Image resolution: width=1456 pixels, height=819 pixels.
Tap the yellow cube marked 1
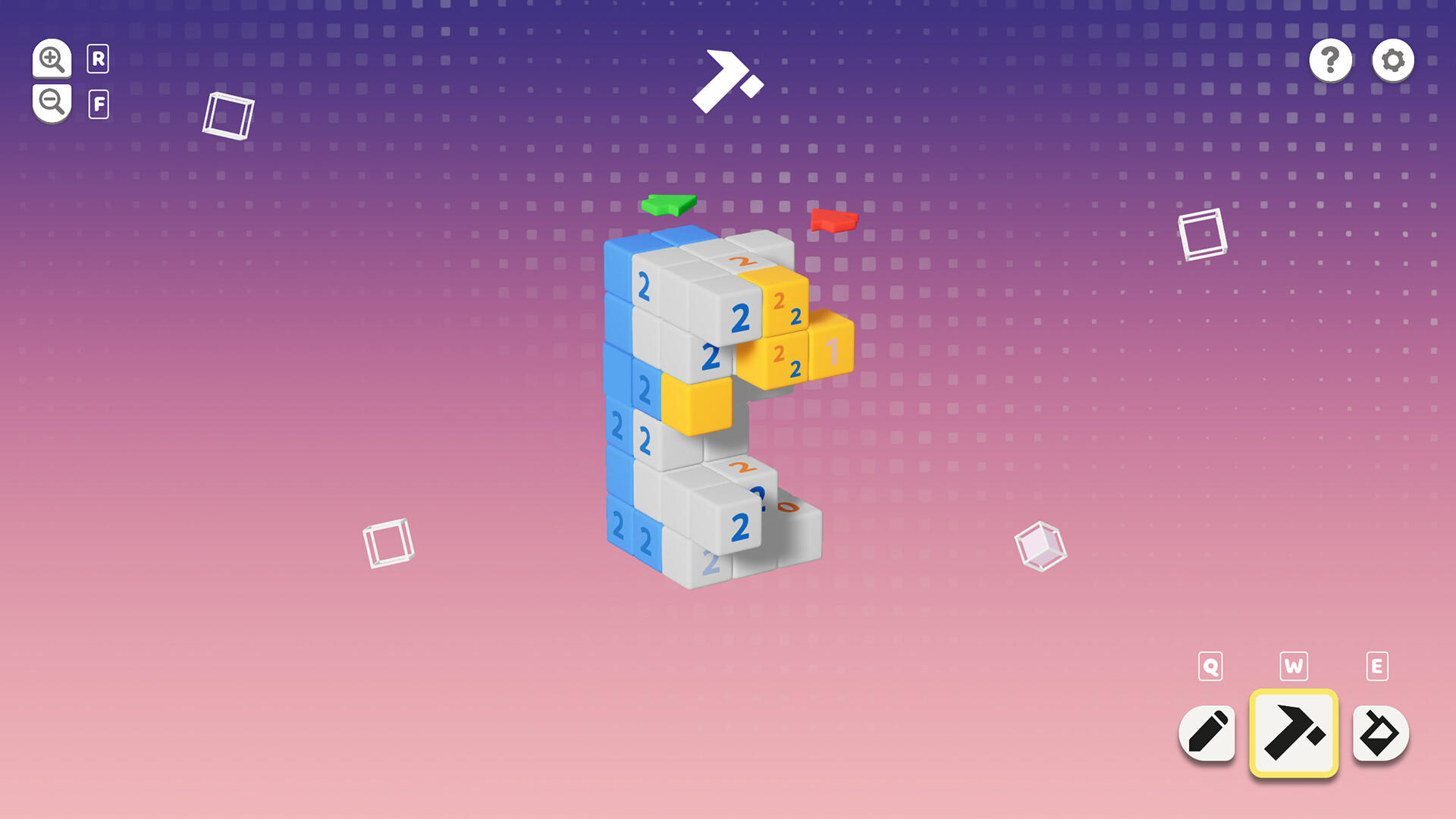[x=832, y=350]
